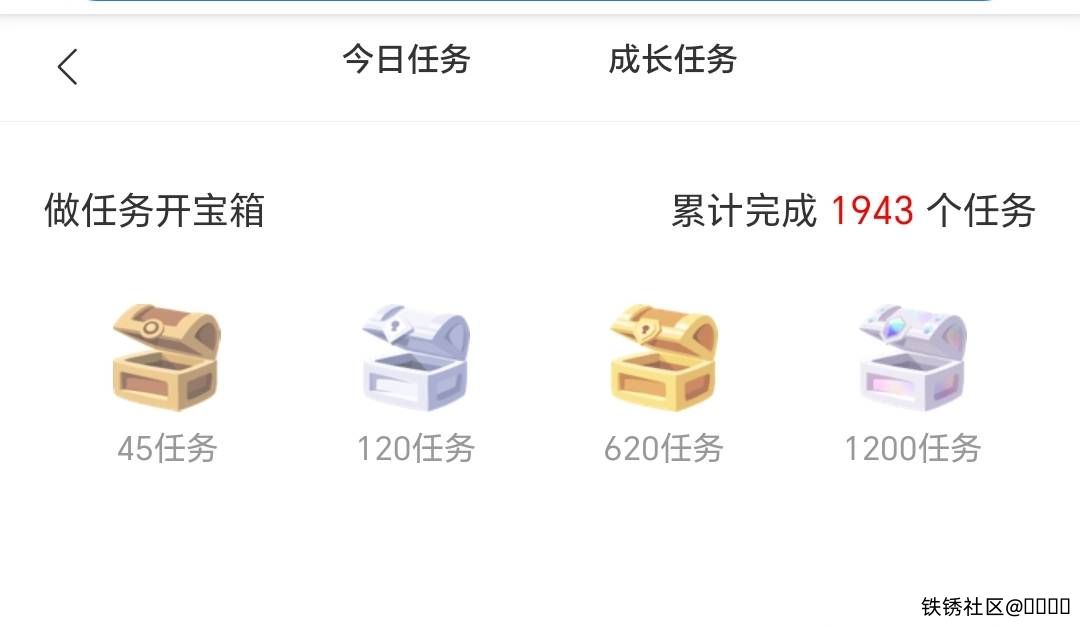Claim the 620任务 gold chest
Image resolution: width=1080 pixels, height=627 pixels.
pos(663,358)
